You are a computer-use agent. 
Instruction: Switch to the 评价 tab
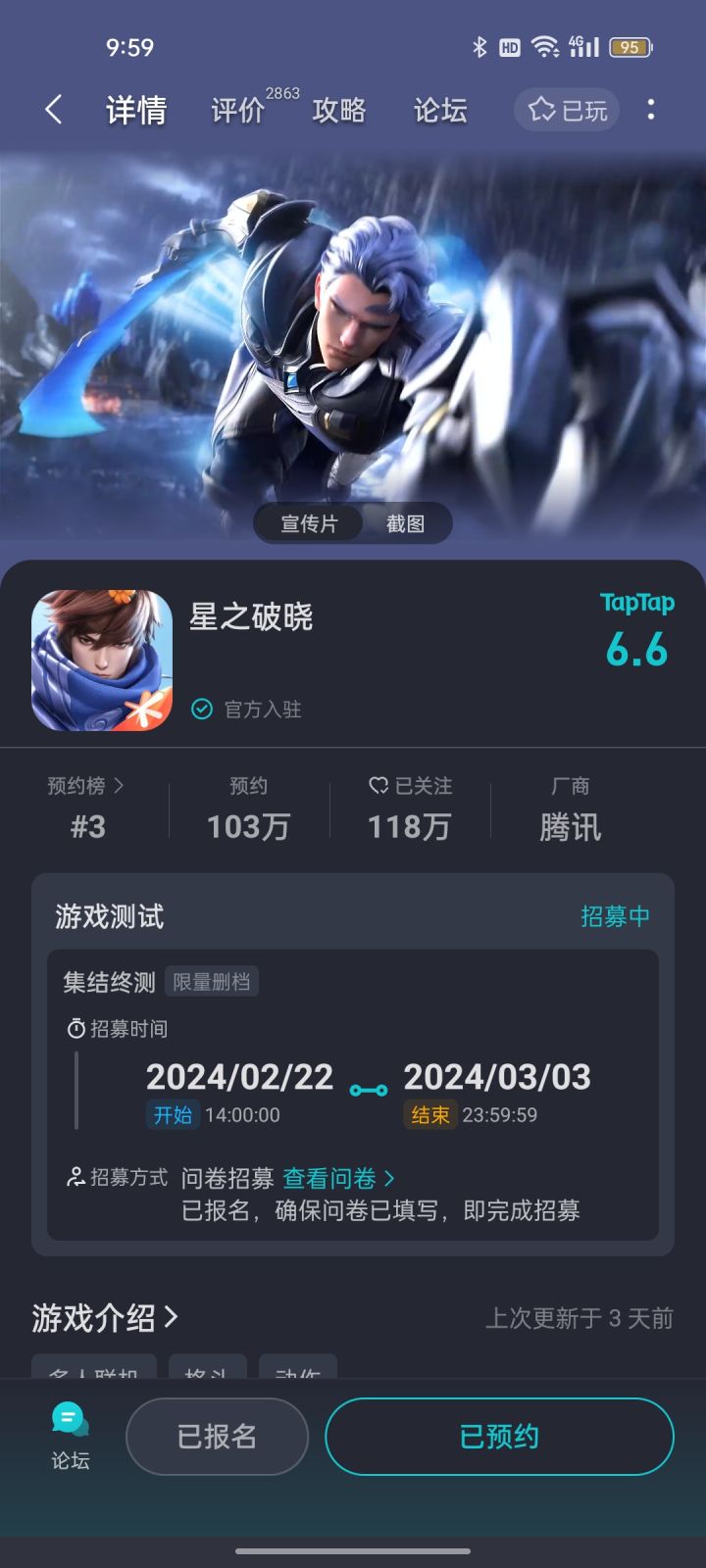click(237, 111)
